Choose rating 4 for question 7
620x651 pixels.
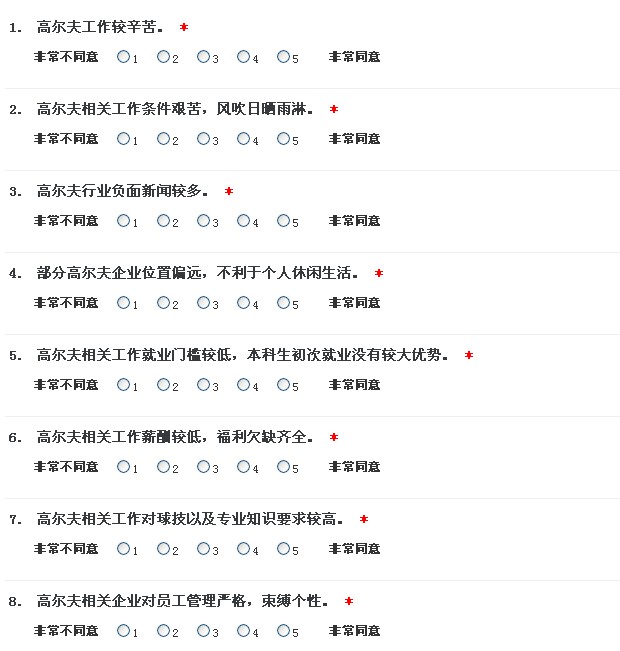coord(243,549)
